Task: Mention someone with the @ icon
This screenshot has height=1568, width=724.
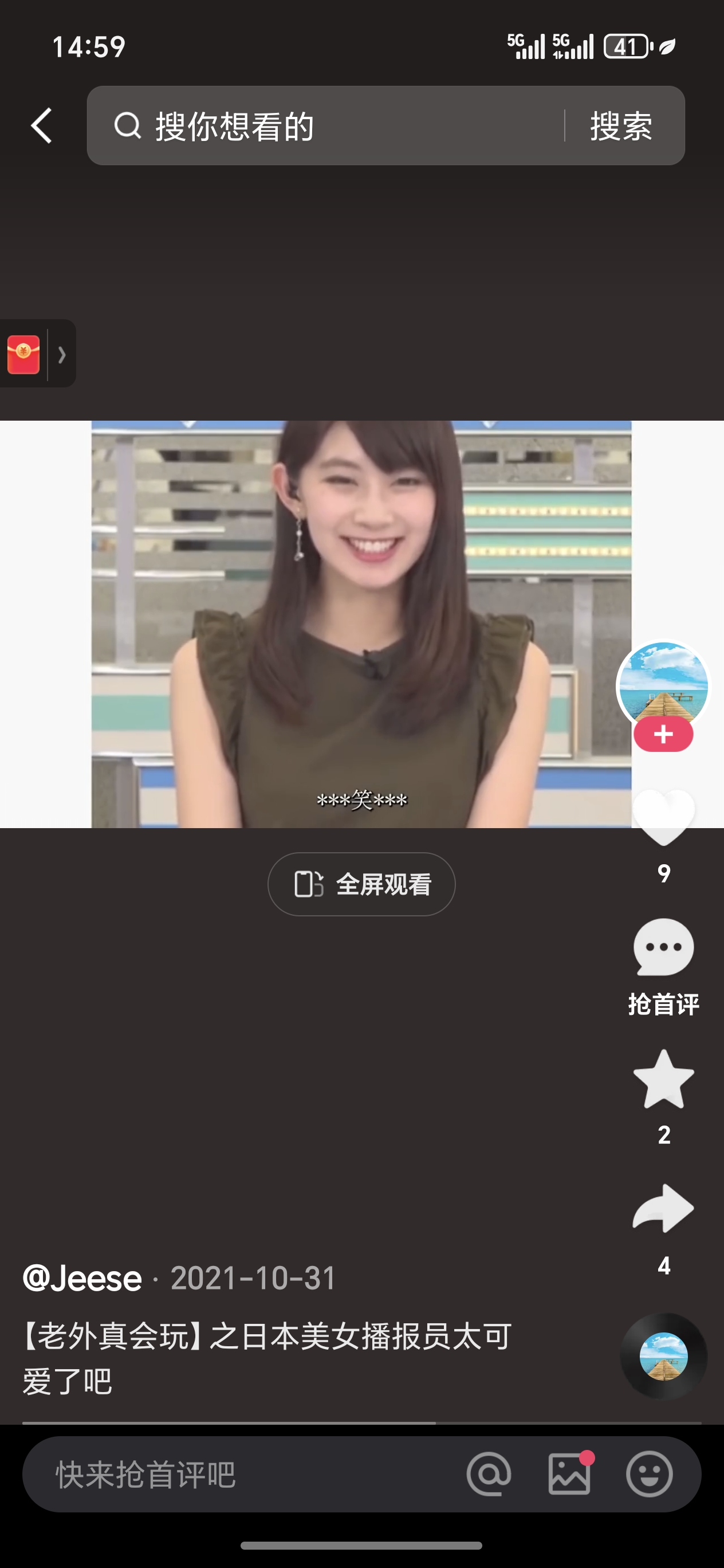Action: 489,1475
